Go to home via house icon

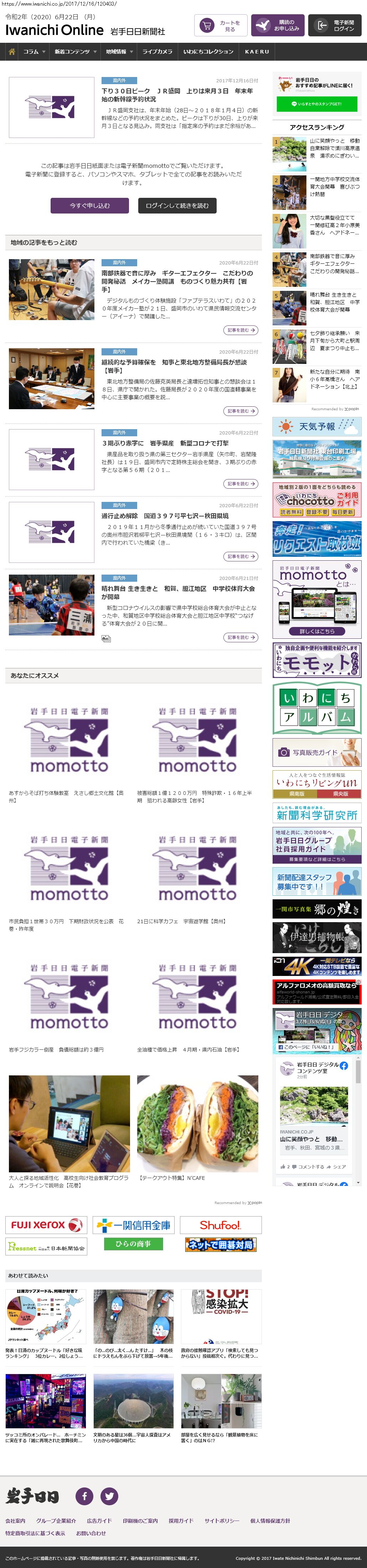tap(11, 52)
